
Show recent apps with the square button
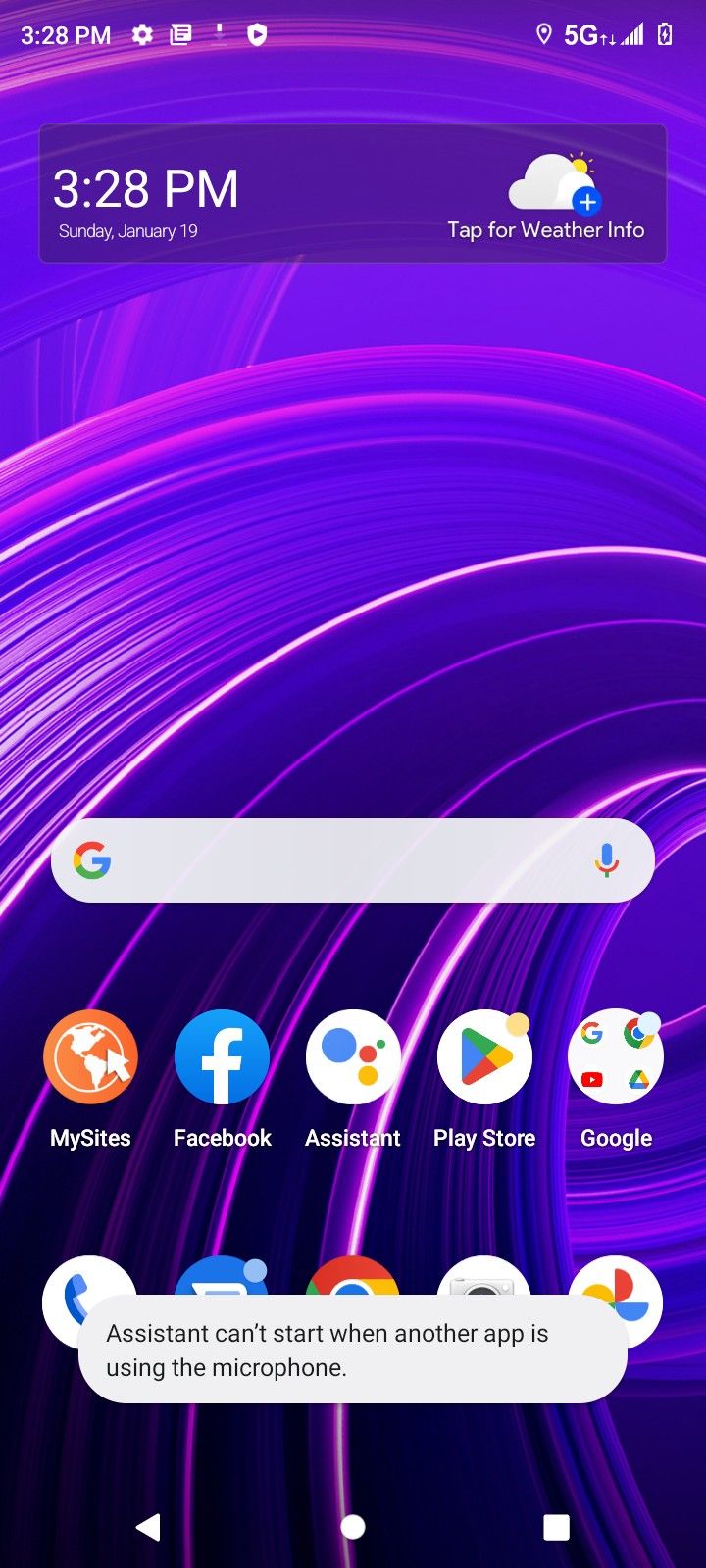(556, 1527)
